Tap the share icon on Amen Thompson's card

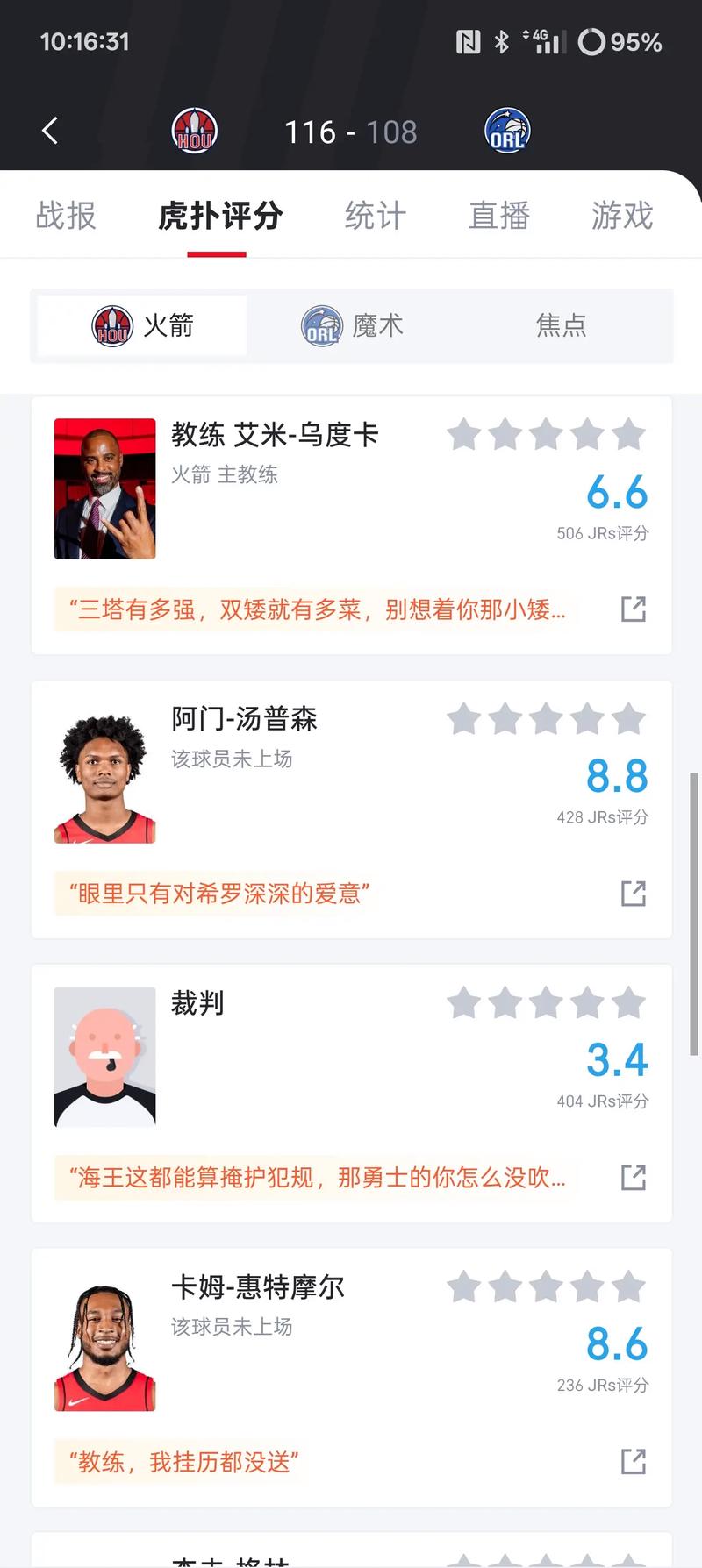click(x=634, y=894)
